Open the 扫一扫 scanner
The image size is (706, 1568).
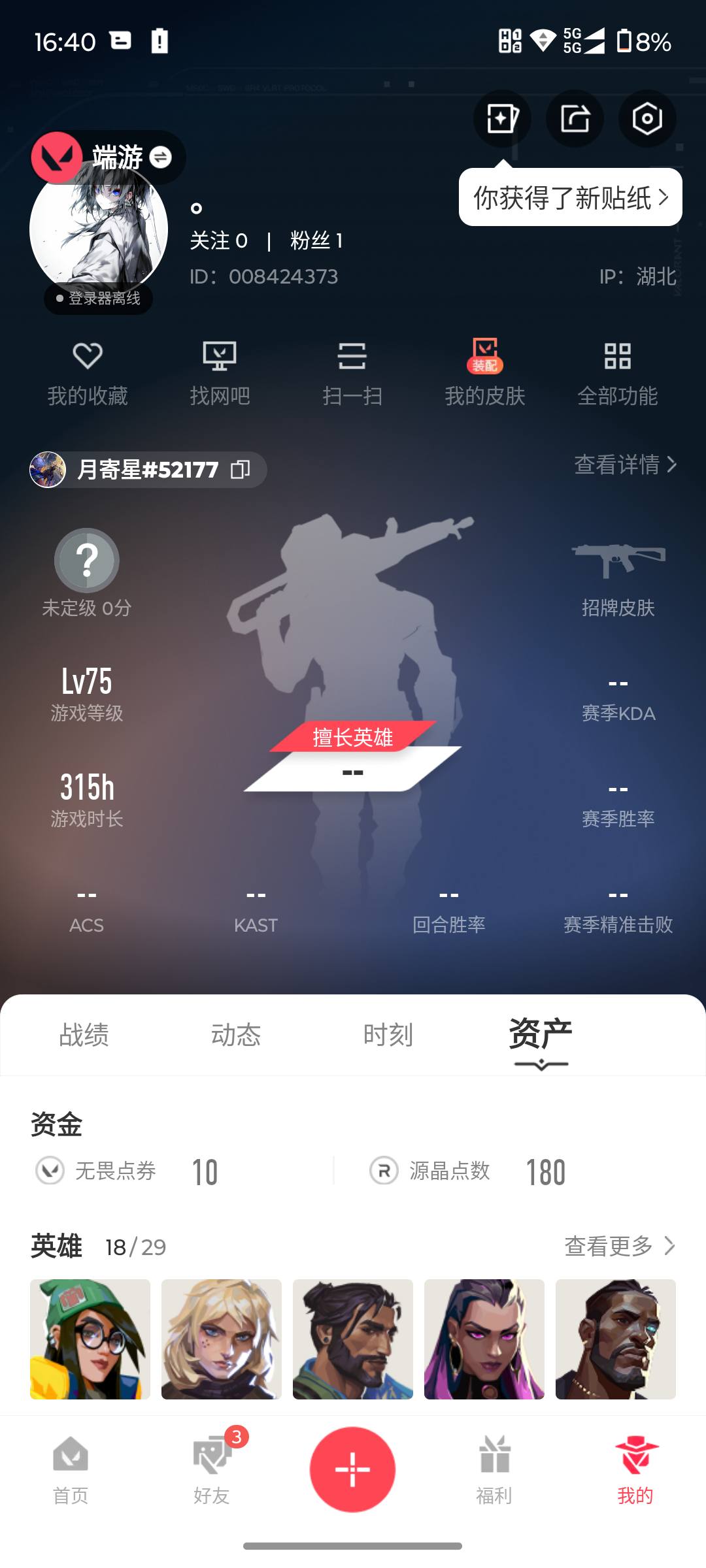coord(353,372)
